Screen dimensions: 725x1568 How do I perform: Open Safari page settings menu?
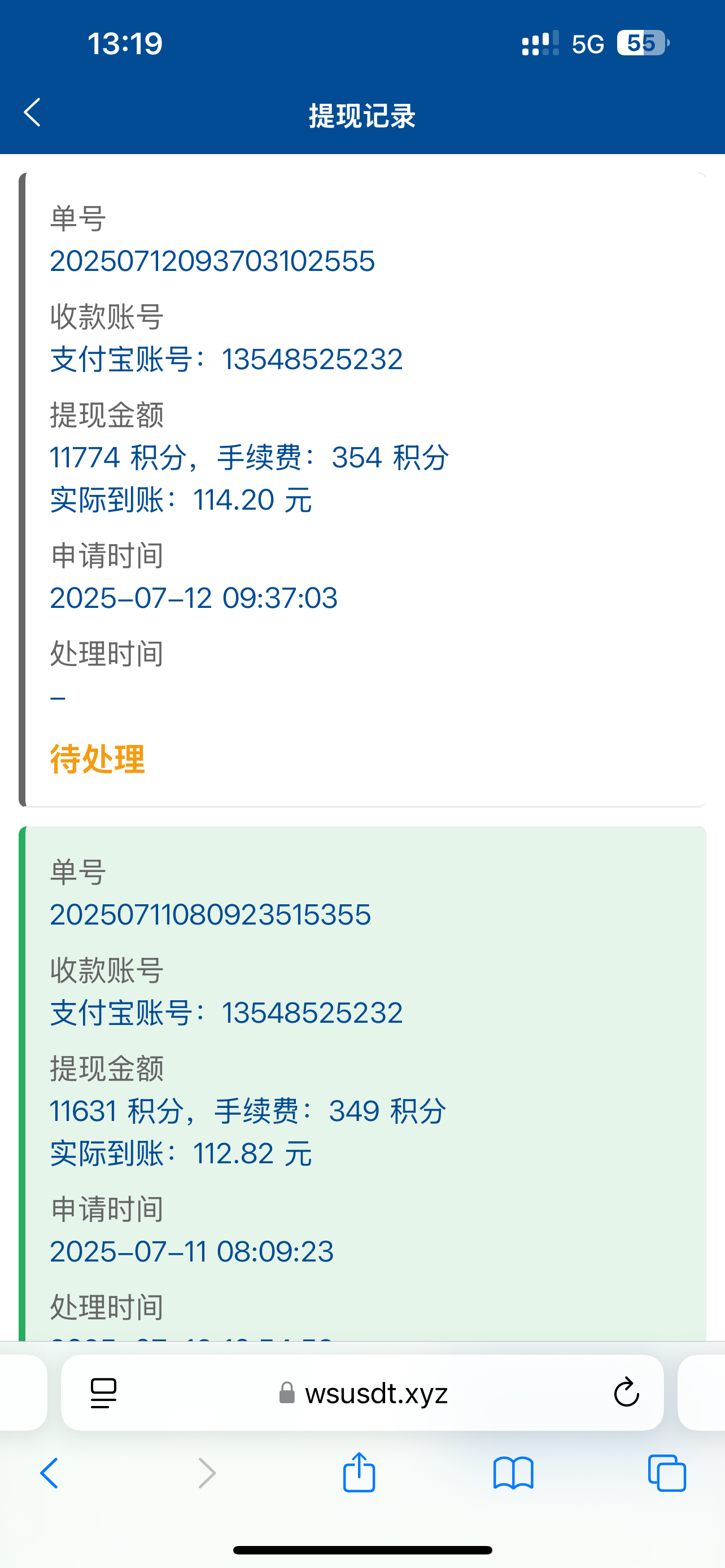[x=103, y=1392]
